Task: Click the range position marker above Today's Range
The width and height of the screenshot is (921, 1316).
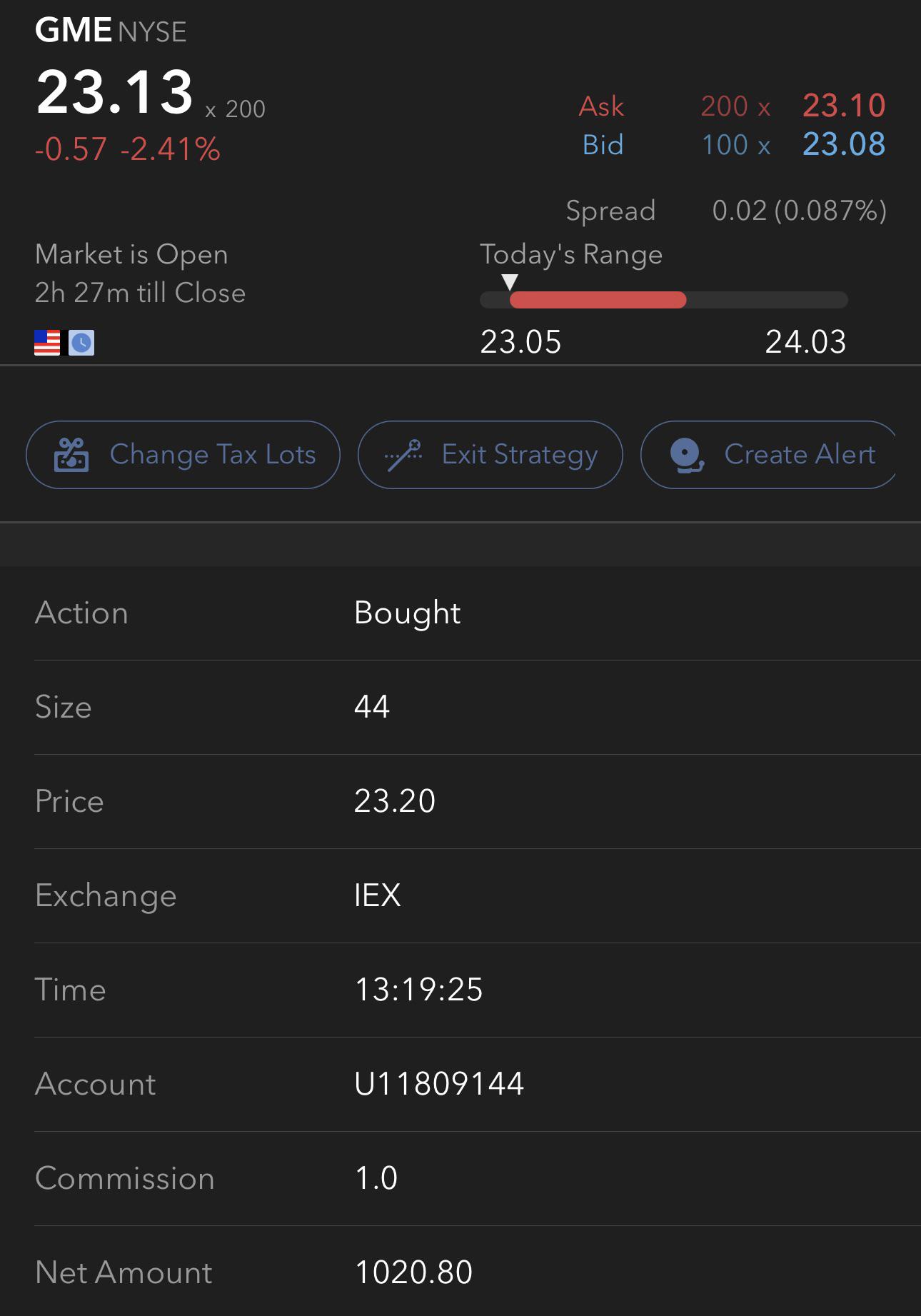Action: click(510, 282)
